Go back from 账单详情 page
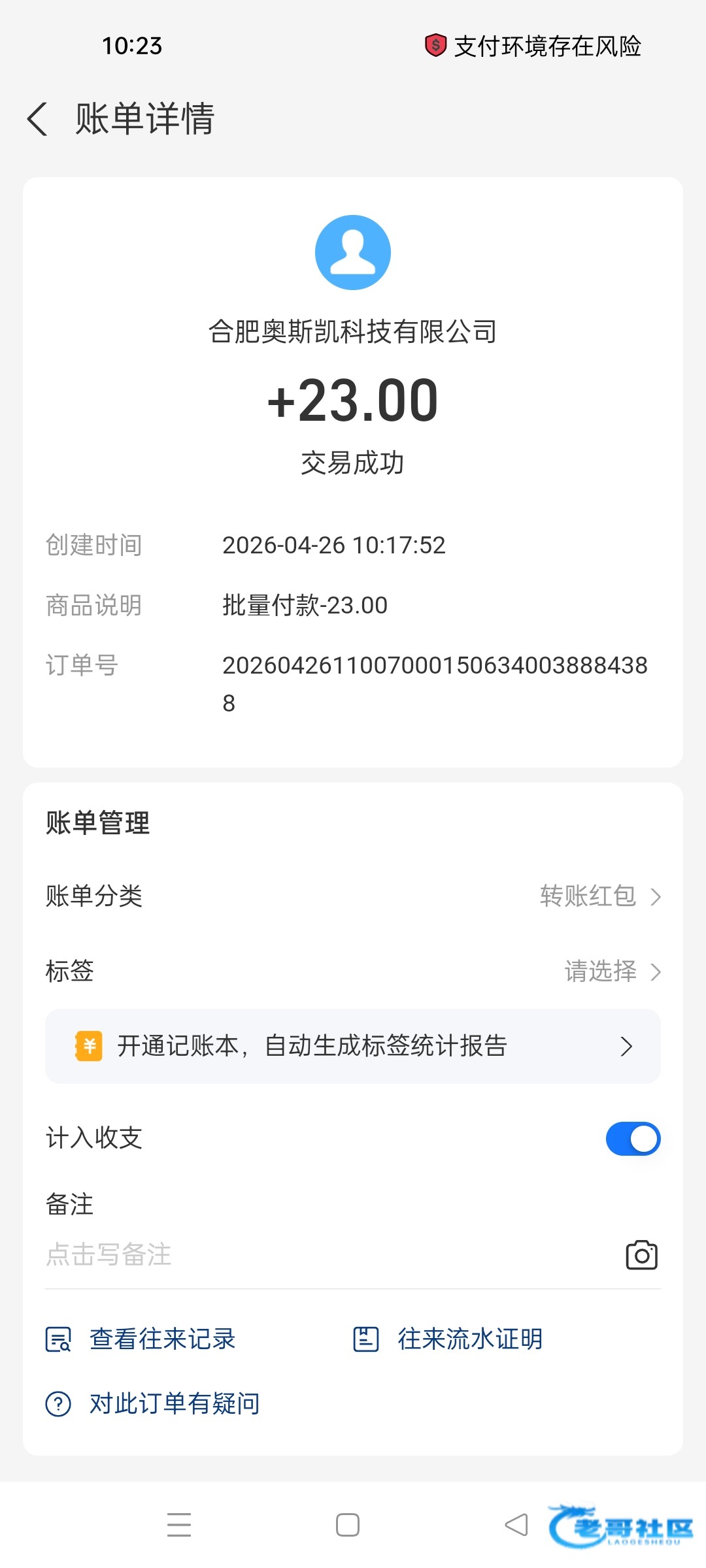 (38, 119)
